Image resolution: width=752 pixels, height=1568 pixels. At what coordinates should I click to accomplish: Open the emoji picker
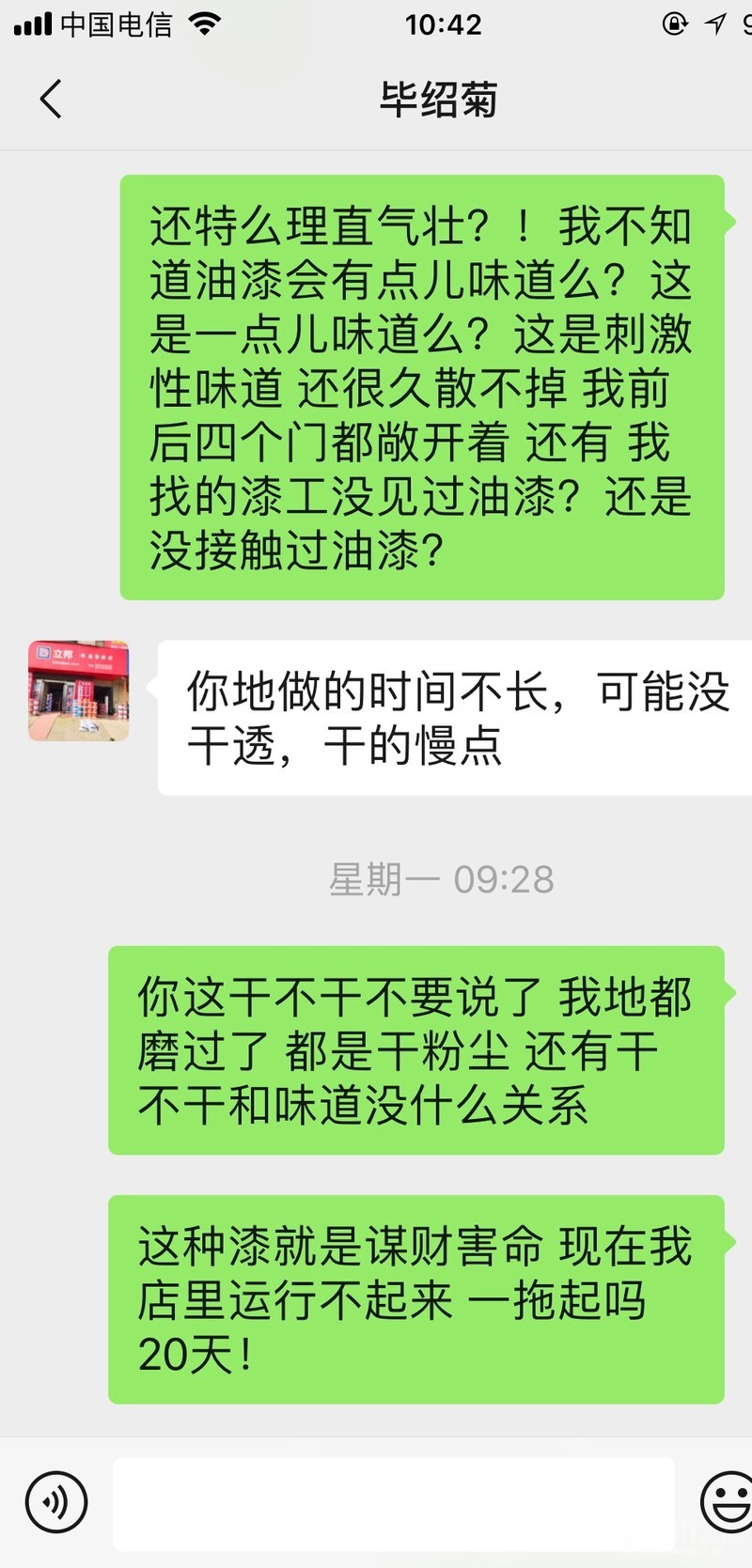[x=728, y=1502]
